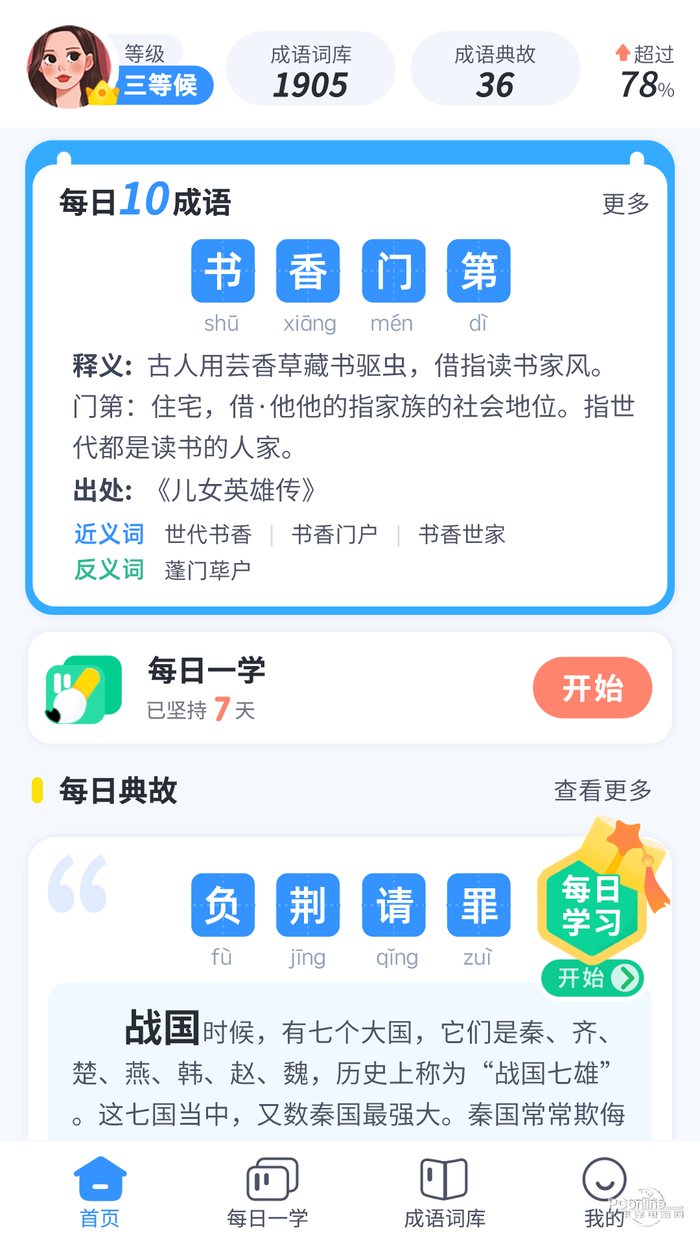Screen dimensions: 700x1244
Task: Start 每日一学 with the red 开始 button
Action: tap(592, 688)
